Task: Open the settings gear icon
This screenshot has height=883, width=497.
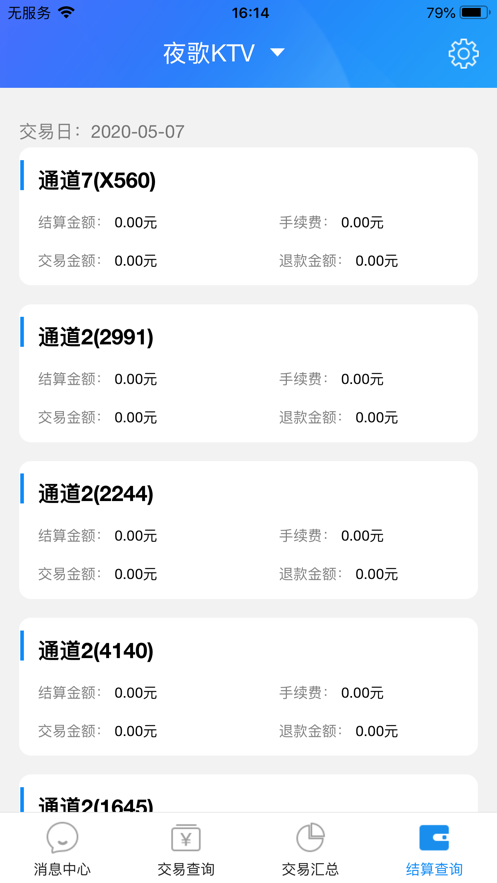Action: point(463,53)
